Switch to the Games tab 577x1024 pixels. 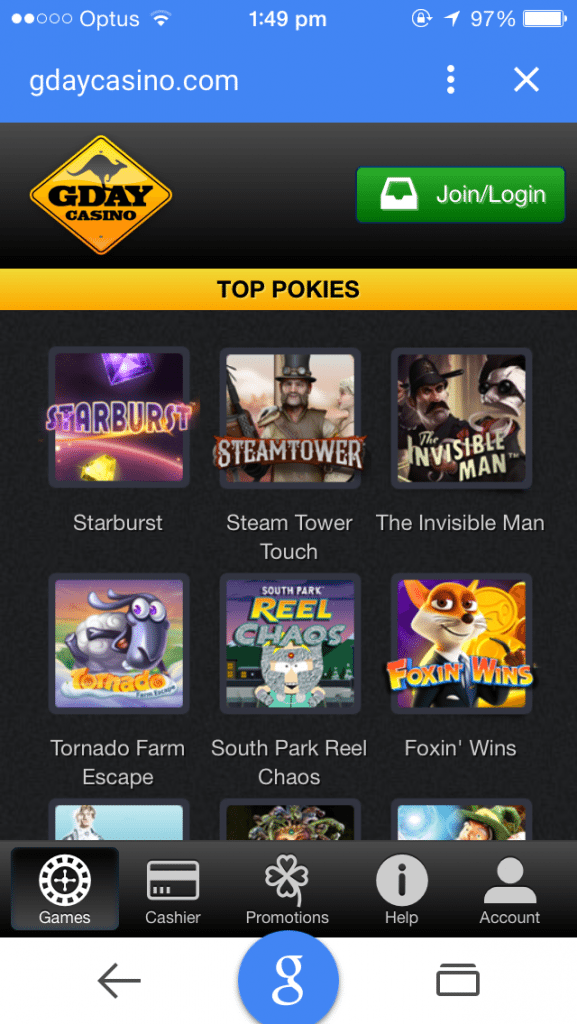(65, 888)
